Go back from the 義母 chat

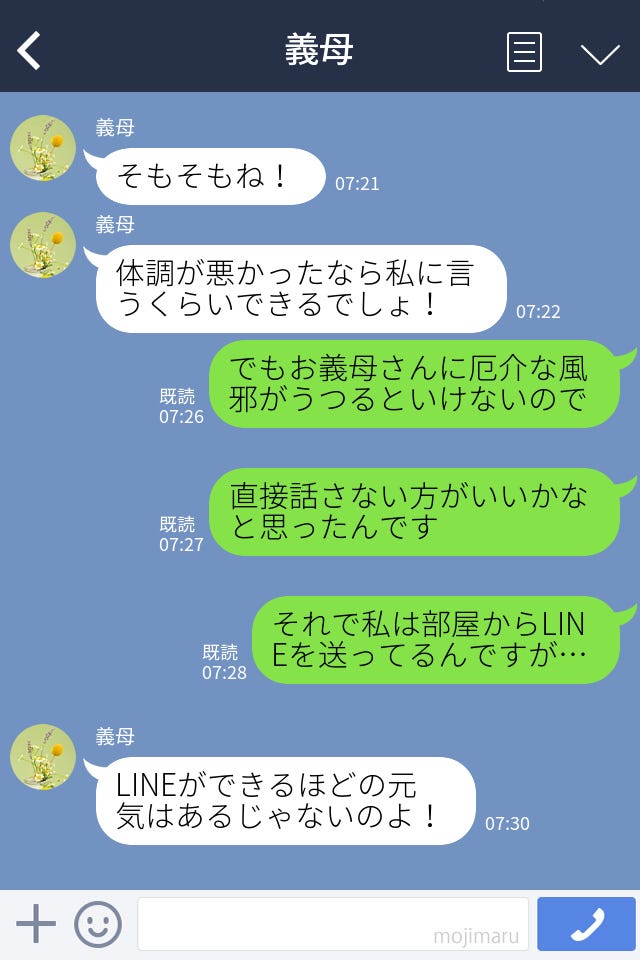pyautogui.click(x=30, y=50)
